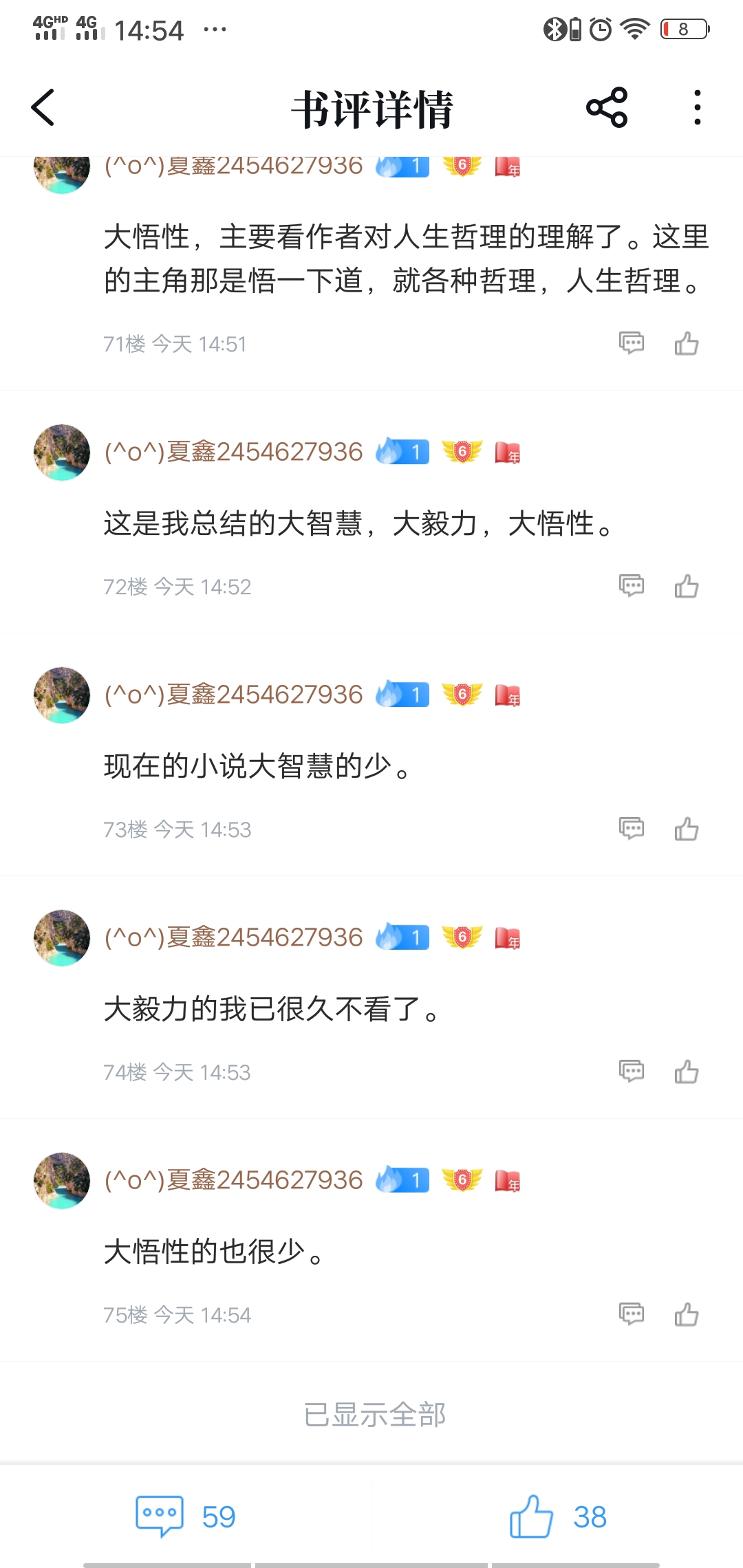743x1568 pixels.
Task: Open the three-dot overflow menu
Action: (698, 108)
